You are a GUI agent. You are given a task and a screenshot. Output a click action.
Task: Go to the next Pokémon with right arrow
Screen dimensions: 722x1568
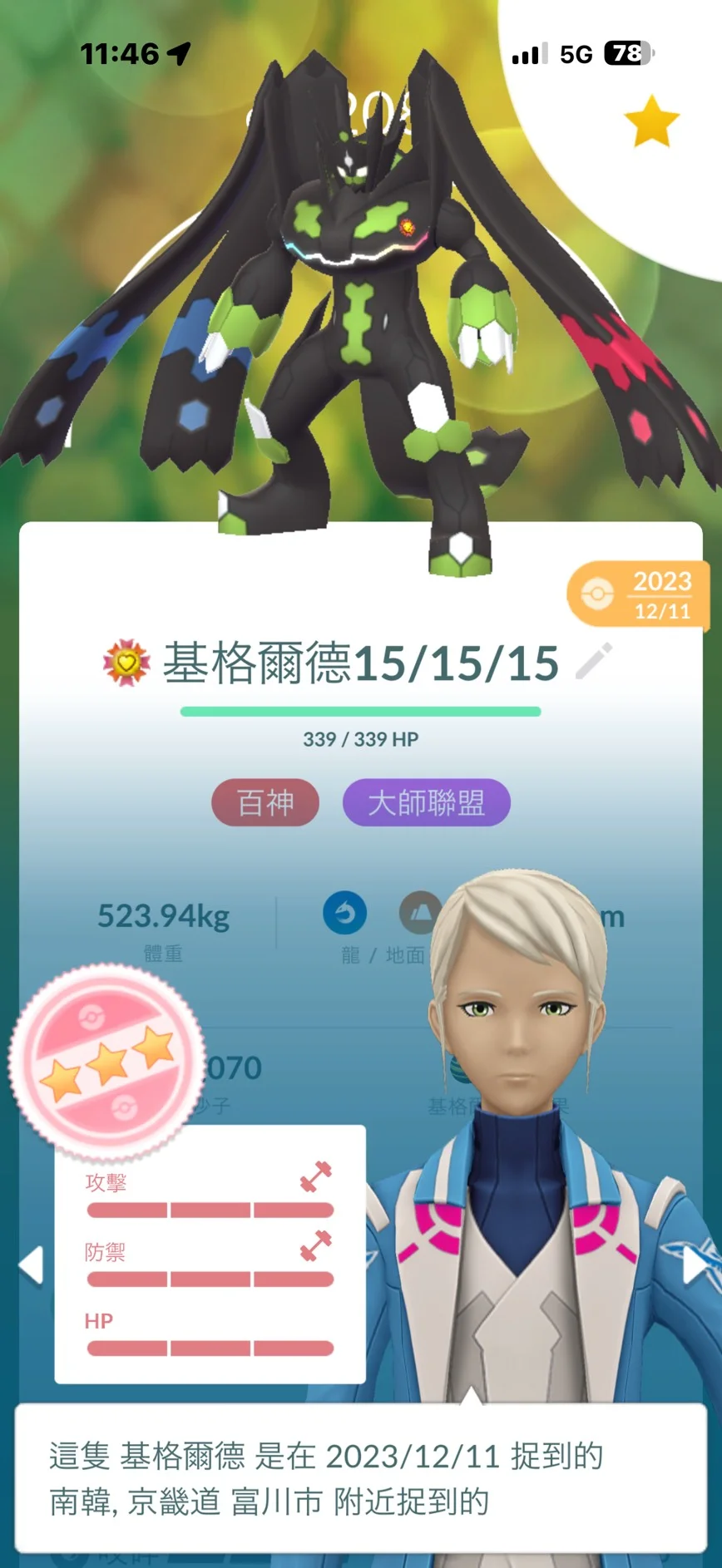[695, 1265]
